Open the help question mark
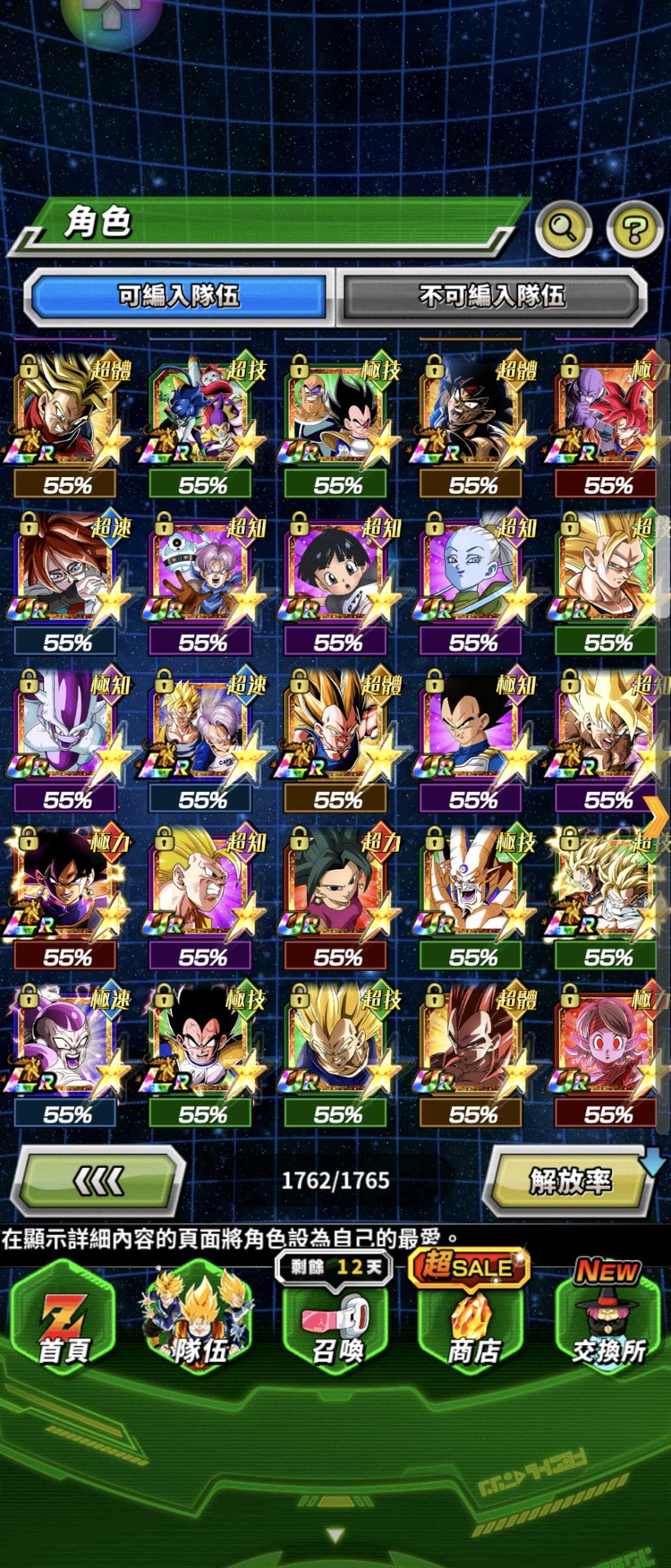 633,229
